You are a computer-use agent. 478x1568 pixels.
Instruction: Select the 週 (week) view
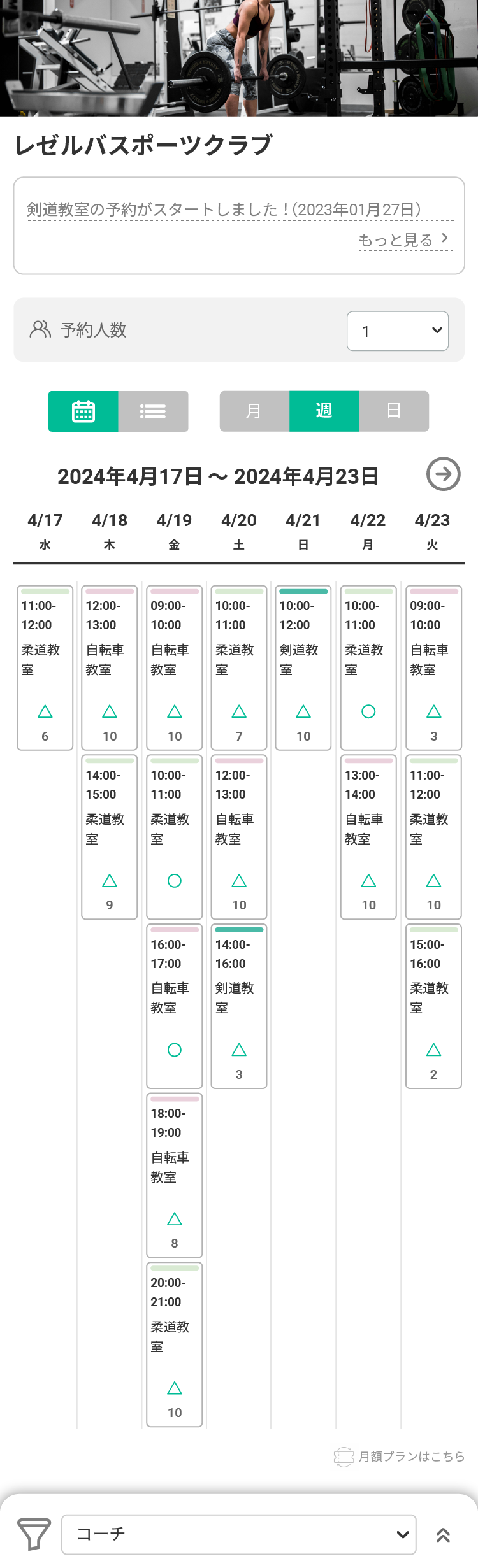324,411
